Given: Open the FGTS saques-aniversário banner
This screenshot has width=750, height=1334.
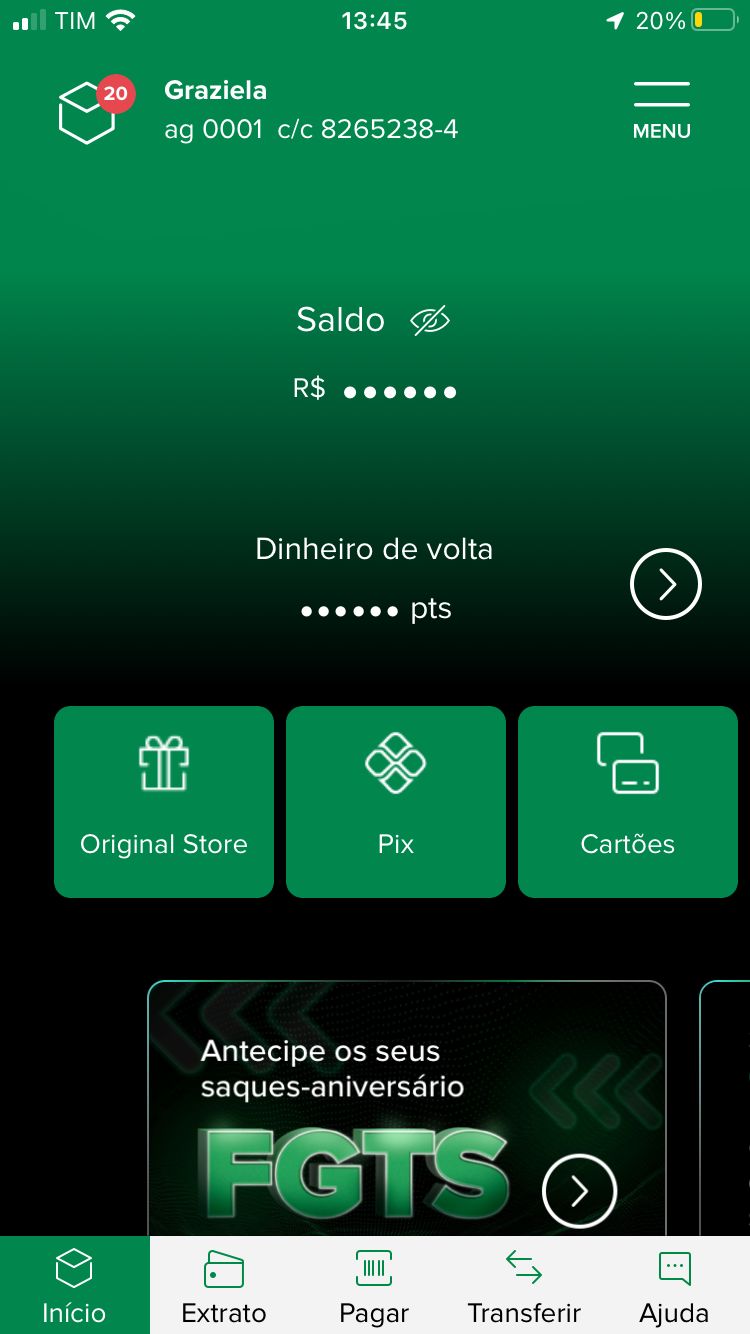Looking at the screenshot, I should 406,1110.
